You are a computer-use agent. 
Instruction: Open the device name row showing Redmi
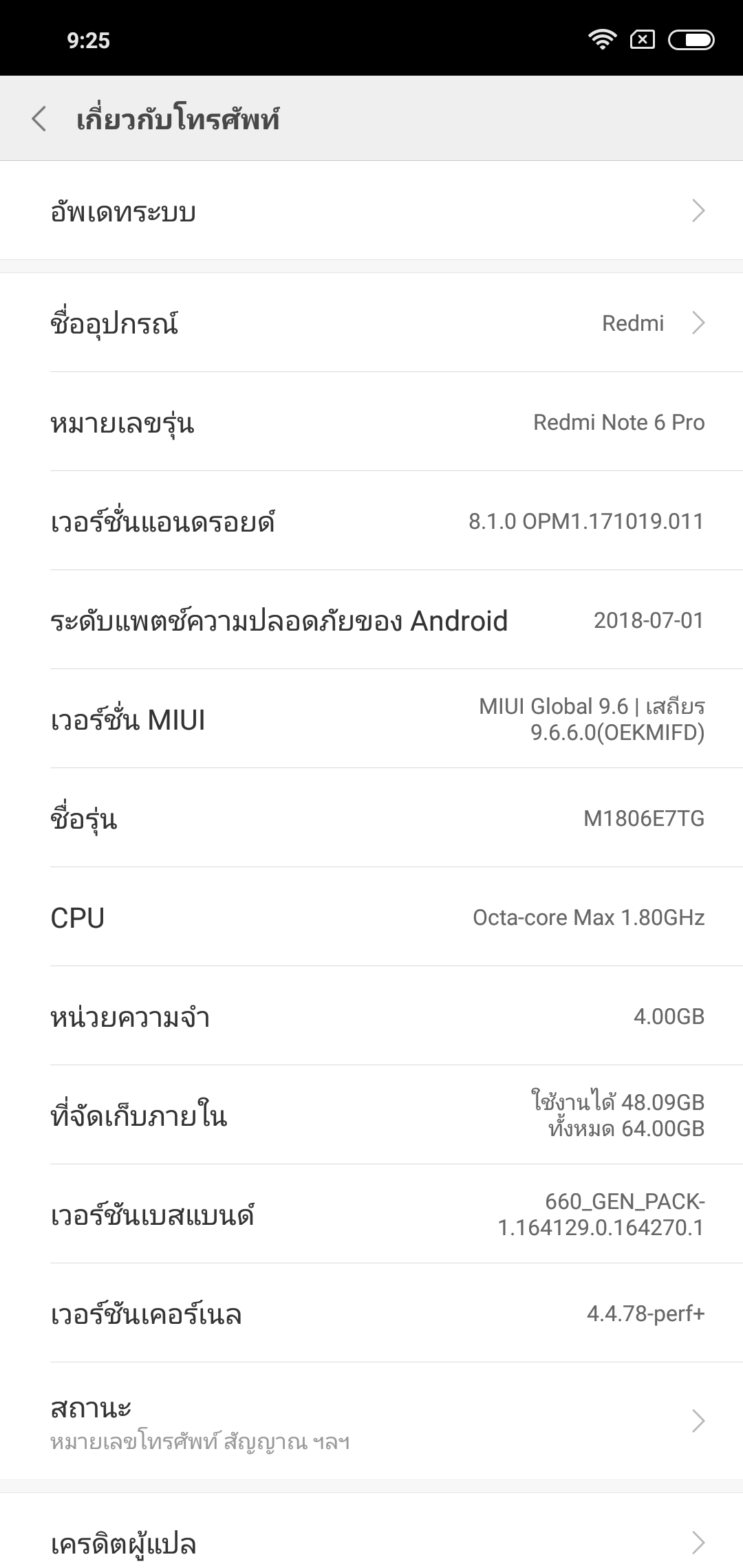coord(371,323)
